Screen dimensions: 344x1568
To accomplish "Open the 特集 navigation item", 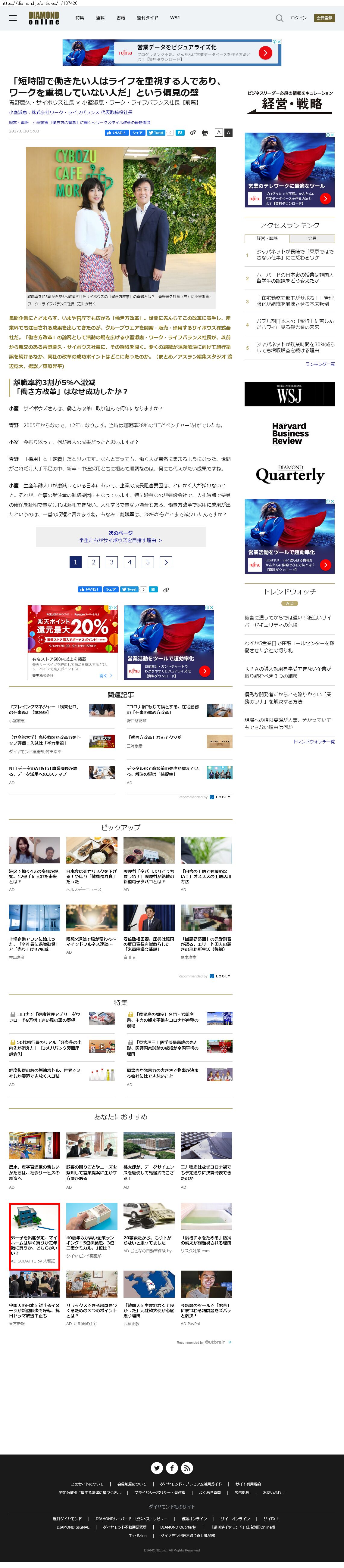I will click(80, 18).
